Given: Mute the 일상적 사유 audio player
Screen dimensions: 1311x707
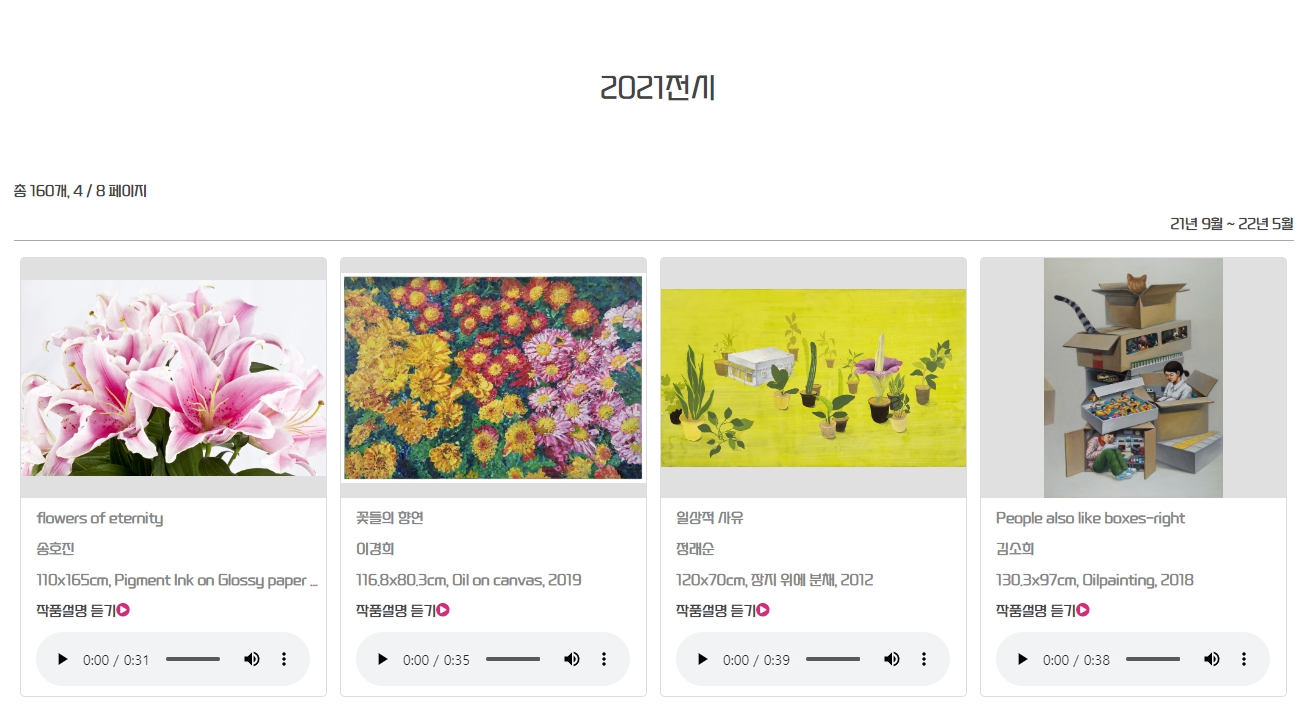Looking at the screenshot, I should tap(892, 659).
